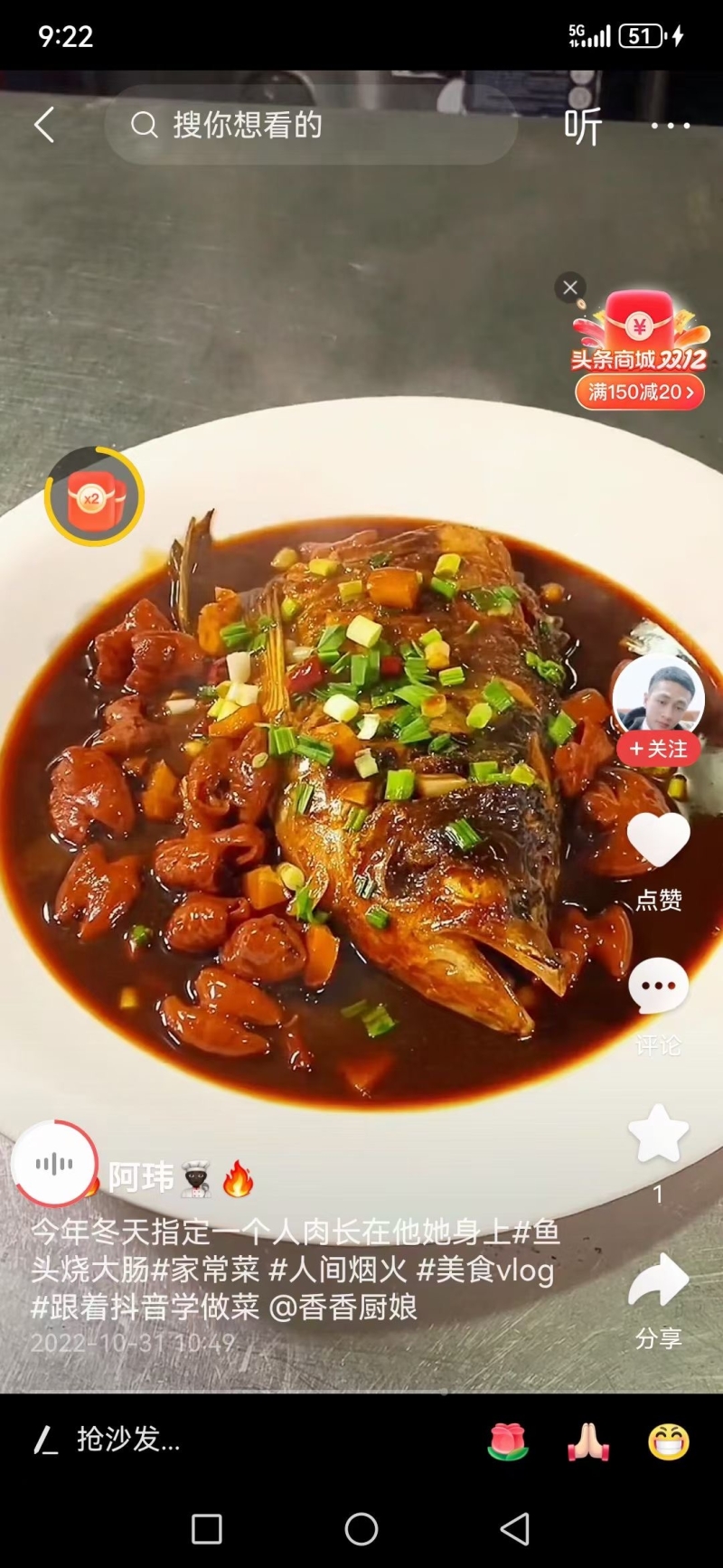The height and width of the screenshot is (1568, 723).
Task: Send the grinning face emoji reaction
Action: coord(669,1440)
